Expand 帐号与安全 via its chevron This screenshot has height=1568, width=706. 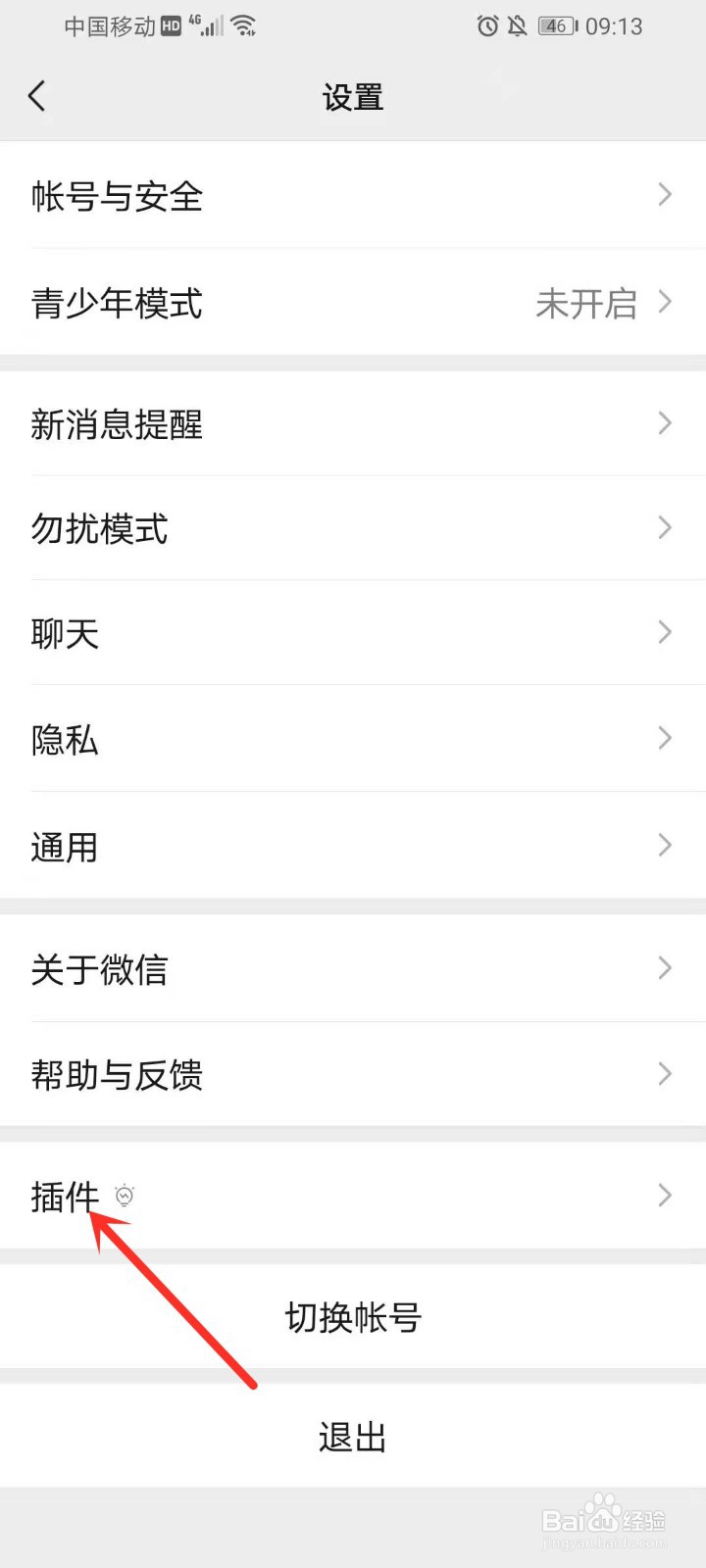point(664,196)
